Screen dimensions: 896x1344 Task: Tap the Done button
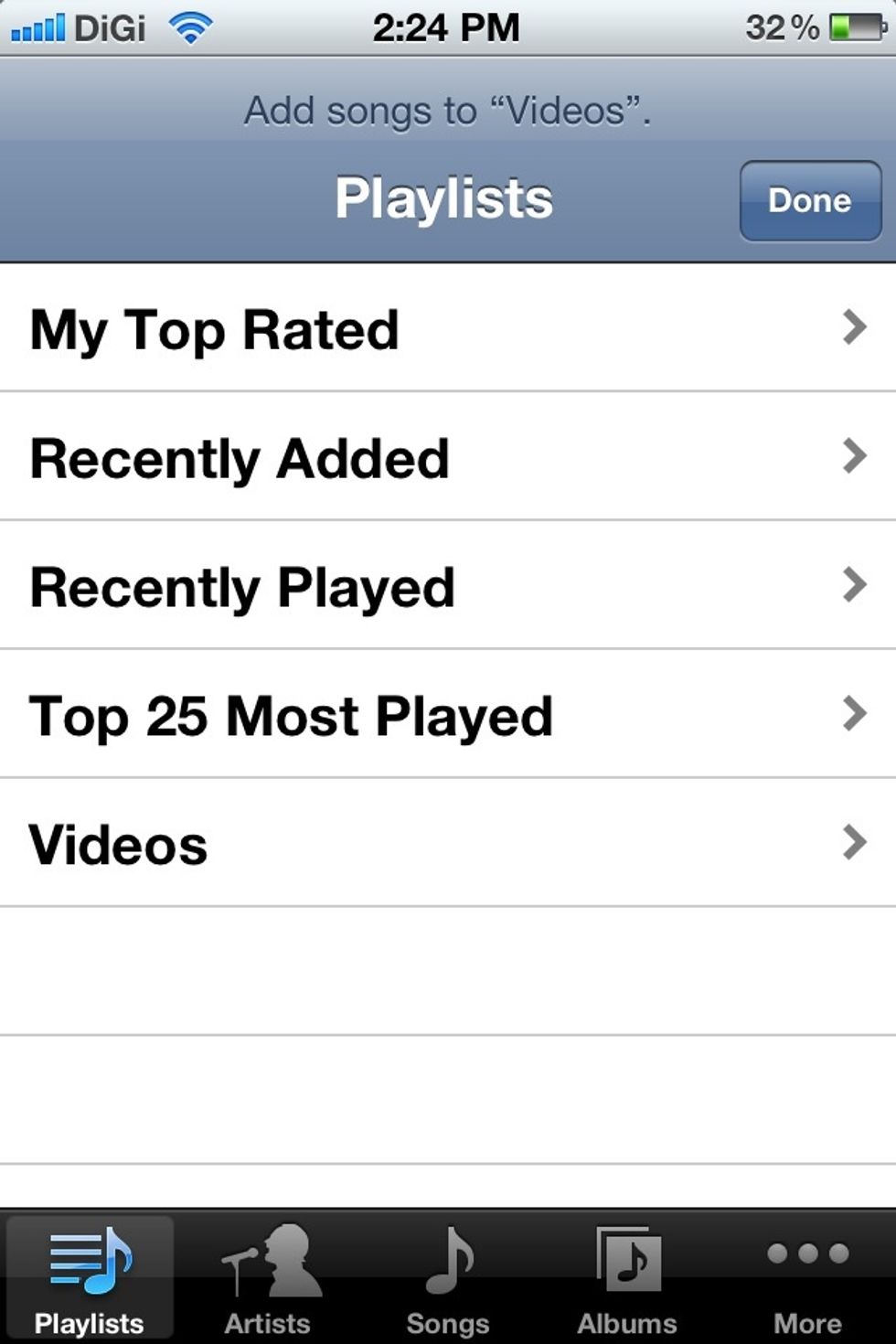809,200
